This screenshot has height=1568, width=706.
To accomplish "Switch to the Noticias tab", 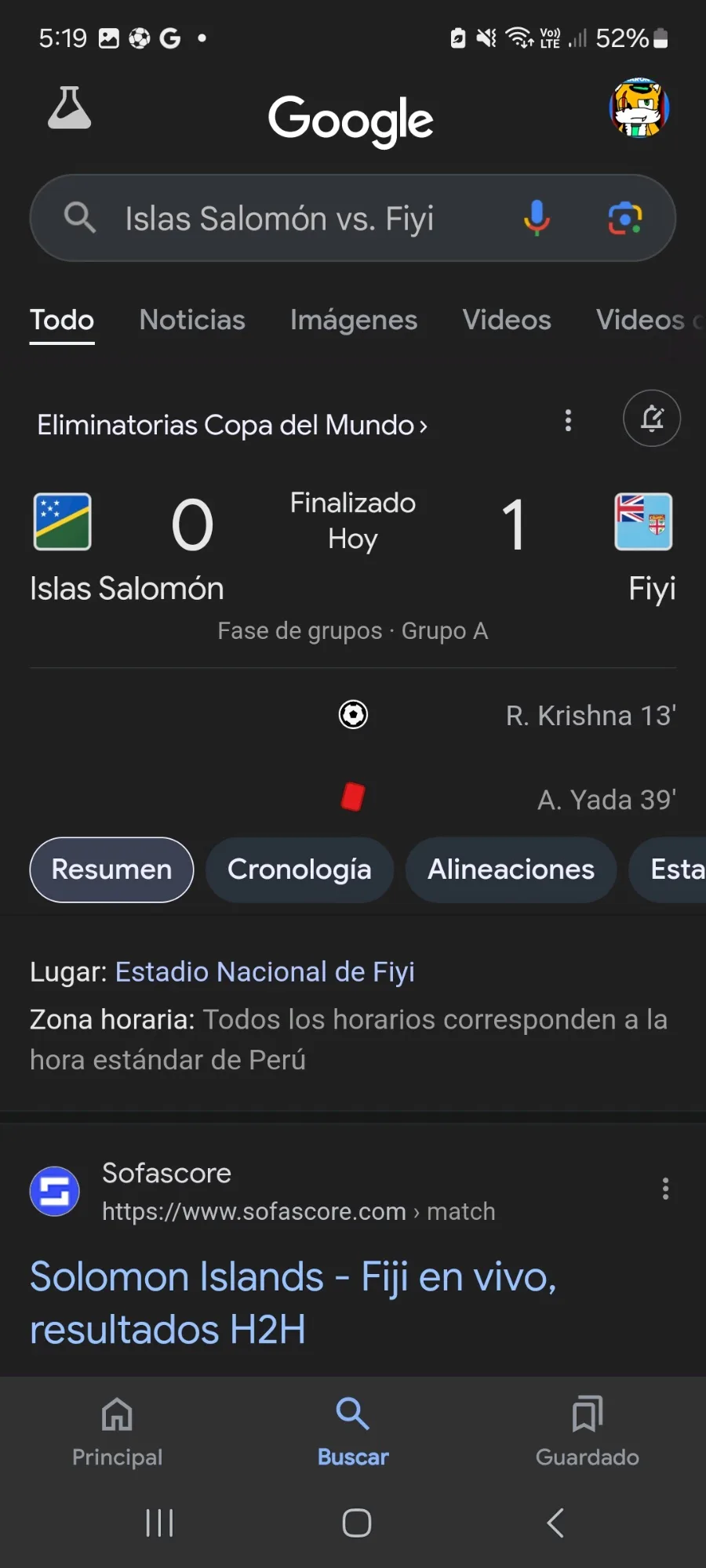I will pyautogui.click(x=192, y=320).
